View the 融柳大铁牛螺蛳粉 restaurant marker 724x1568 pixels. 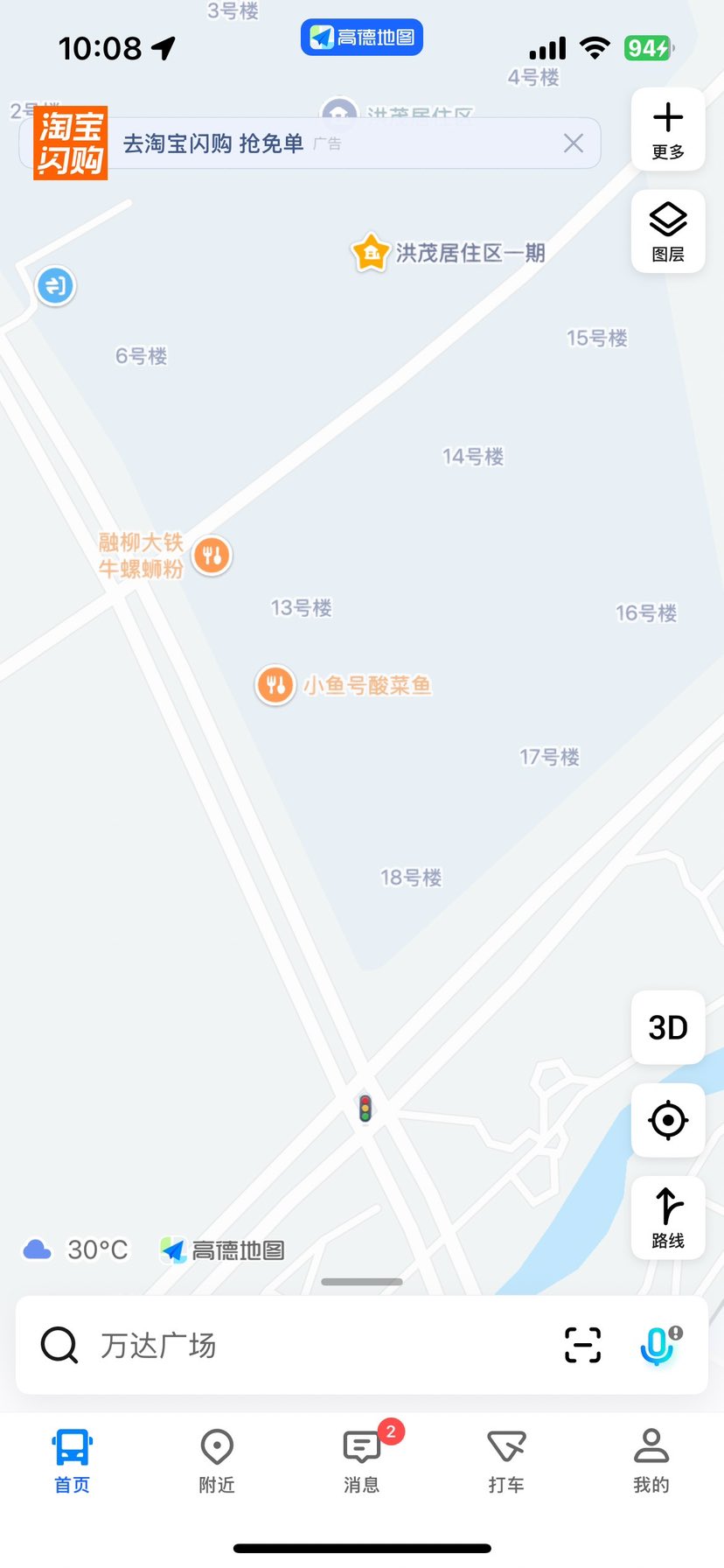click(212, 555)
